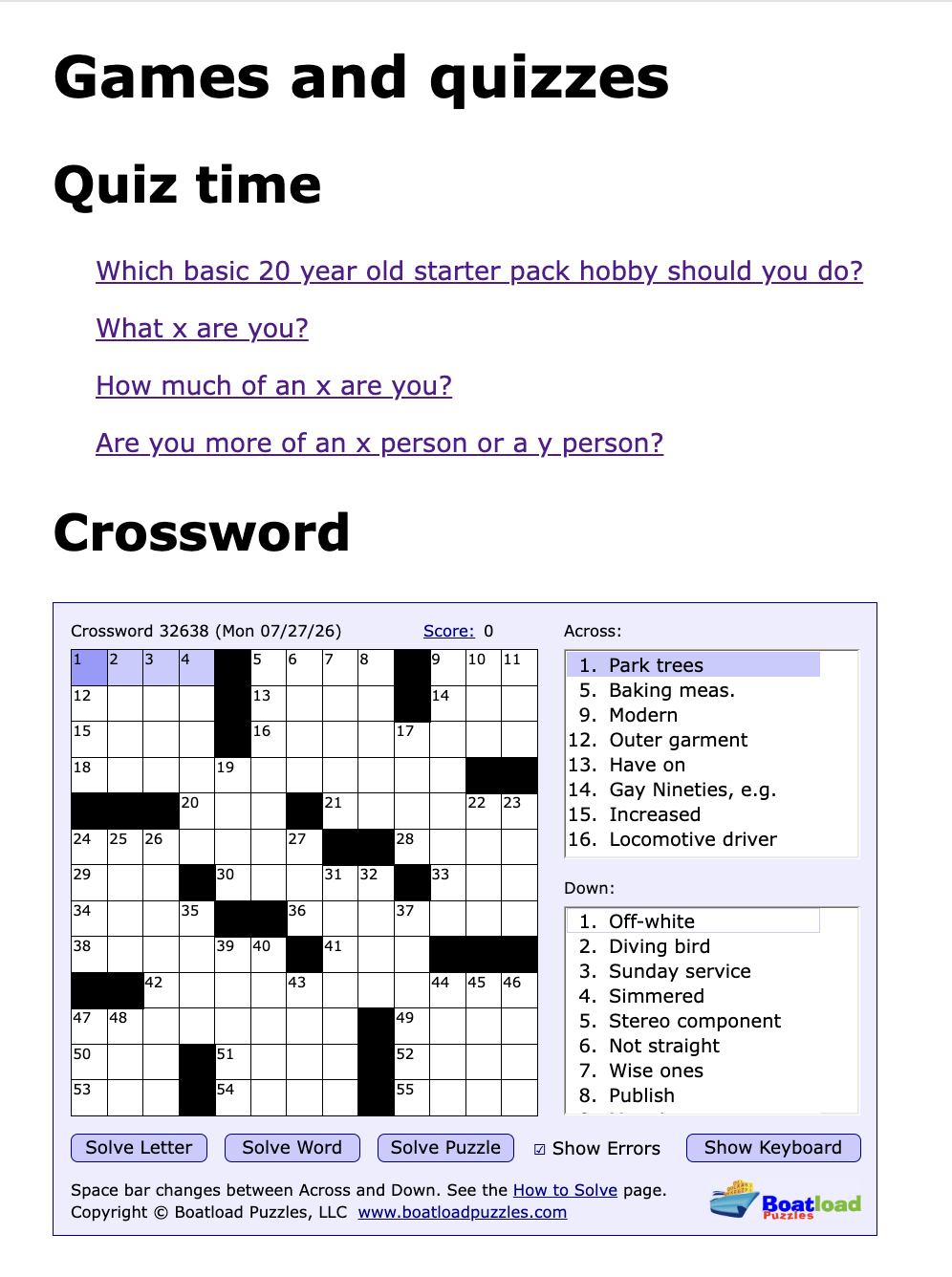This screenshot has width=952, height=1277.
Task: Open the 'What x are you?' quiz
Action: coord(202,329)
